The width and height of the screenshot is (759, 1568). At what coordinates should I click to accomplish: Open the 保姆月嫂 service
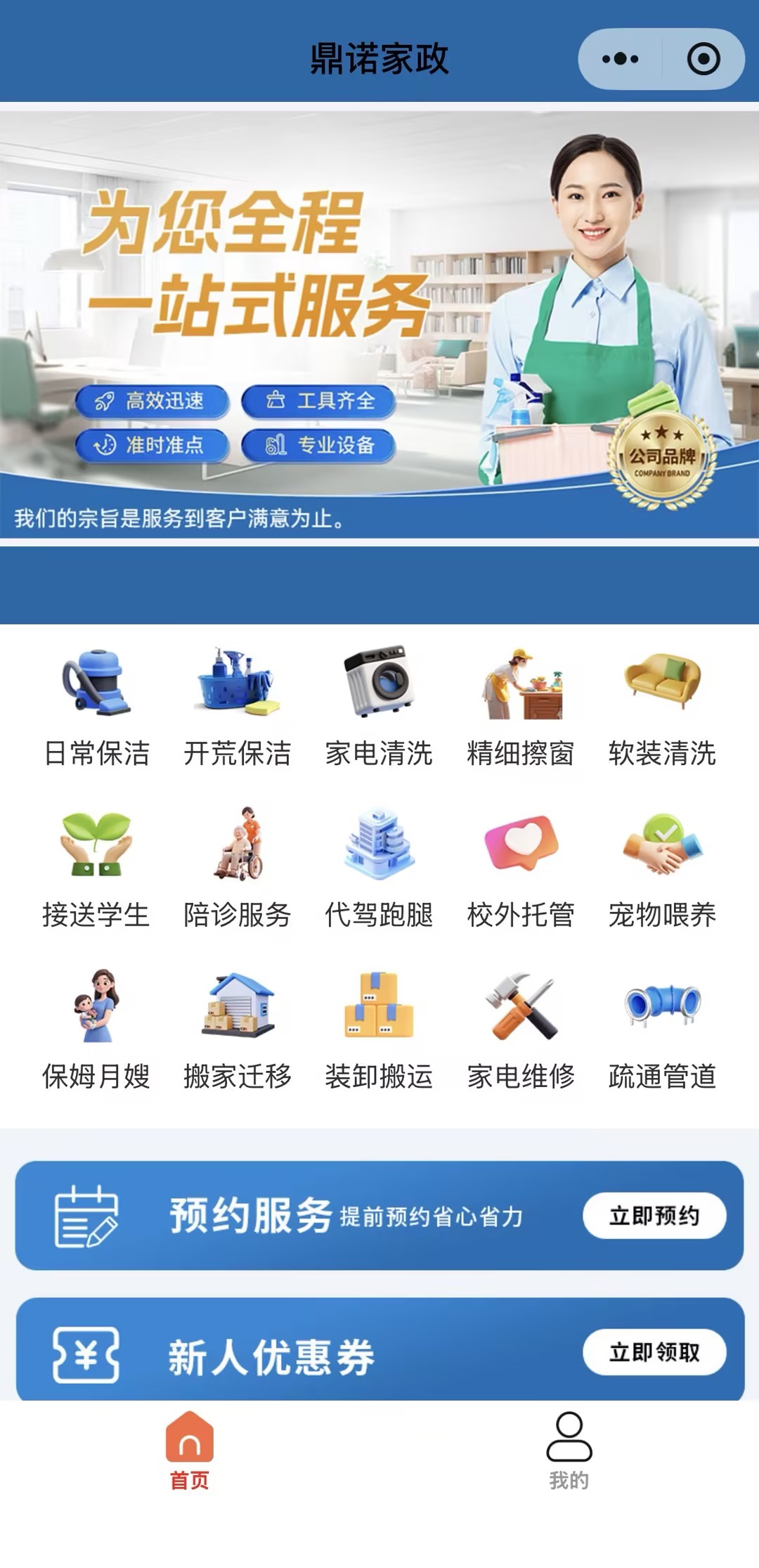pos(96,1030)
